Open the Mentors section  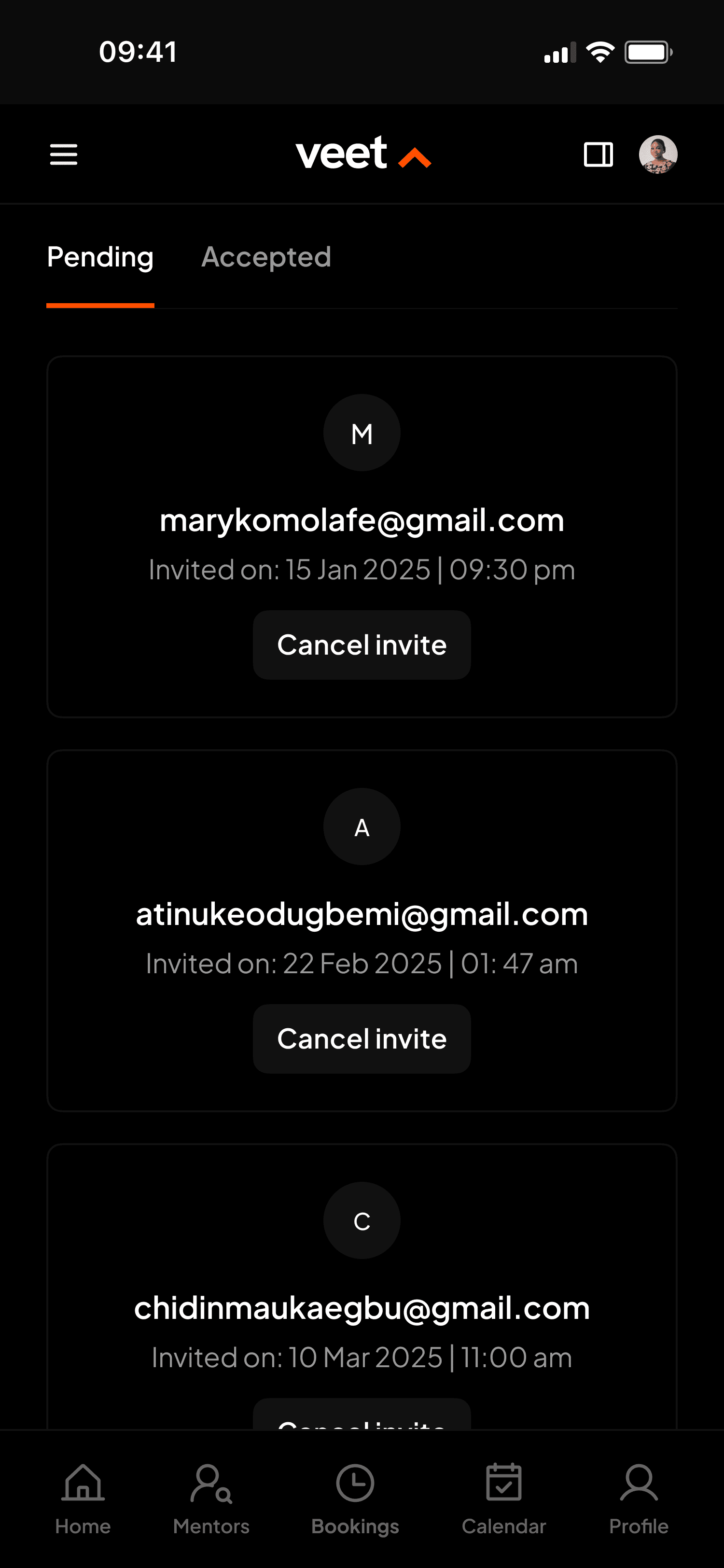[211, 1498]
